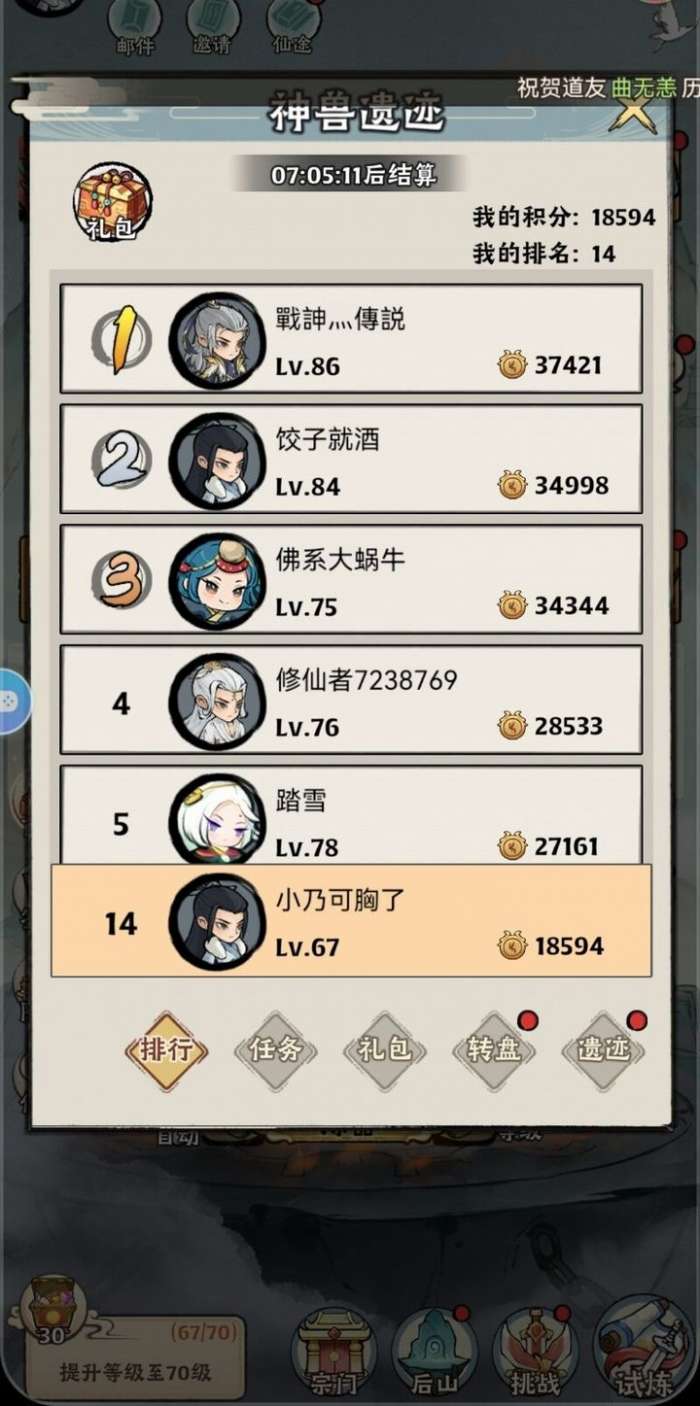The height and width of the screenshot is (1406, 700).
Task: Open player 饺子就酒's ranking entry
Action: coord(351,459)
